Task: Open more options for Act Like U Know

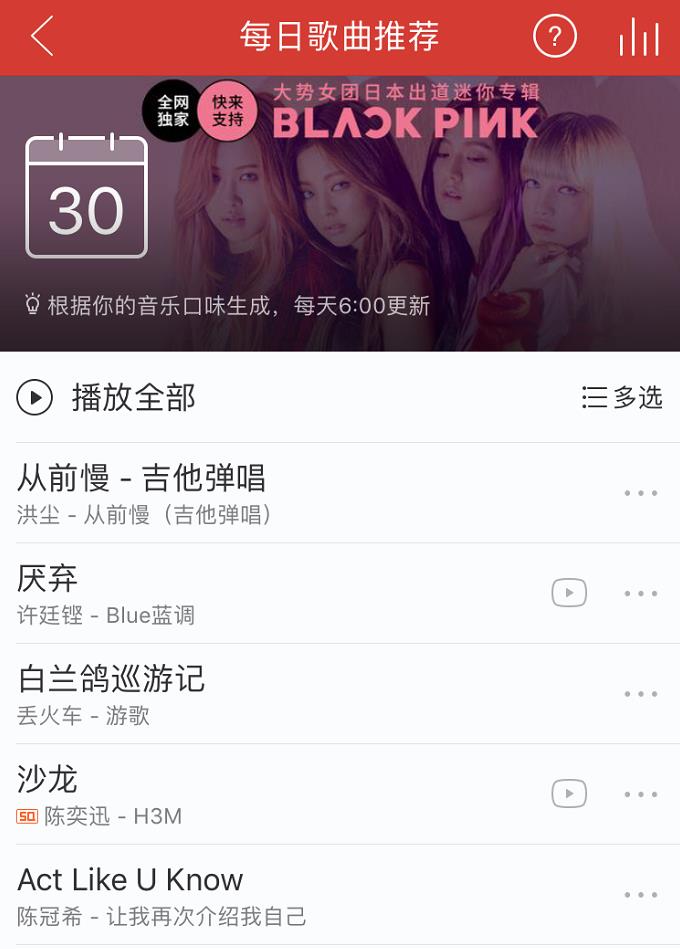Action: pos(641,895)
